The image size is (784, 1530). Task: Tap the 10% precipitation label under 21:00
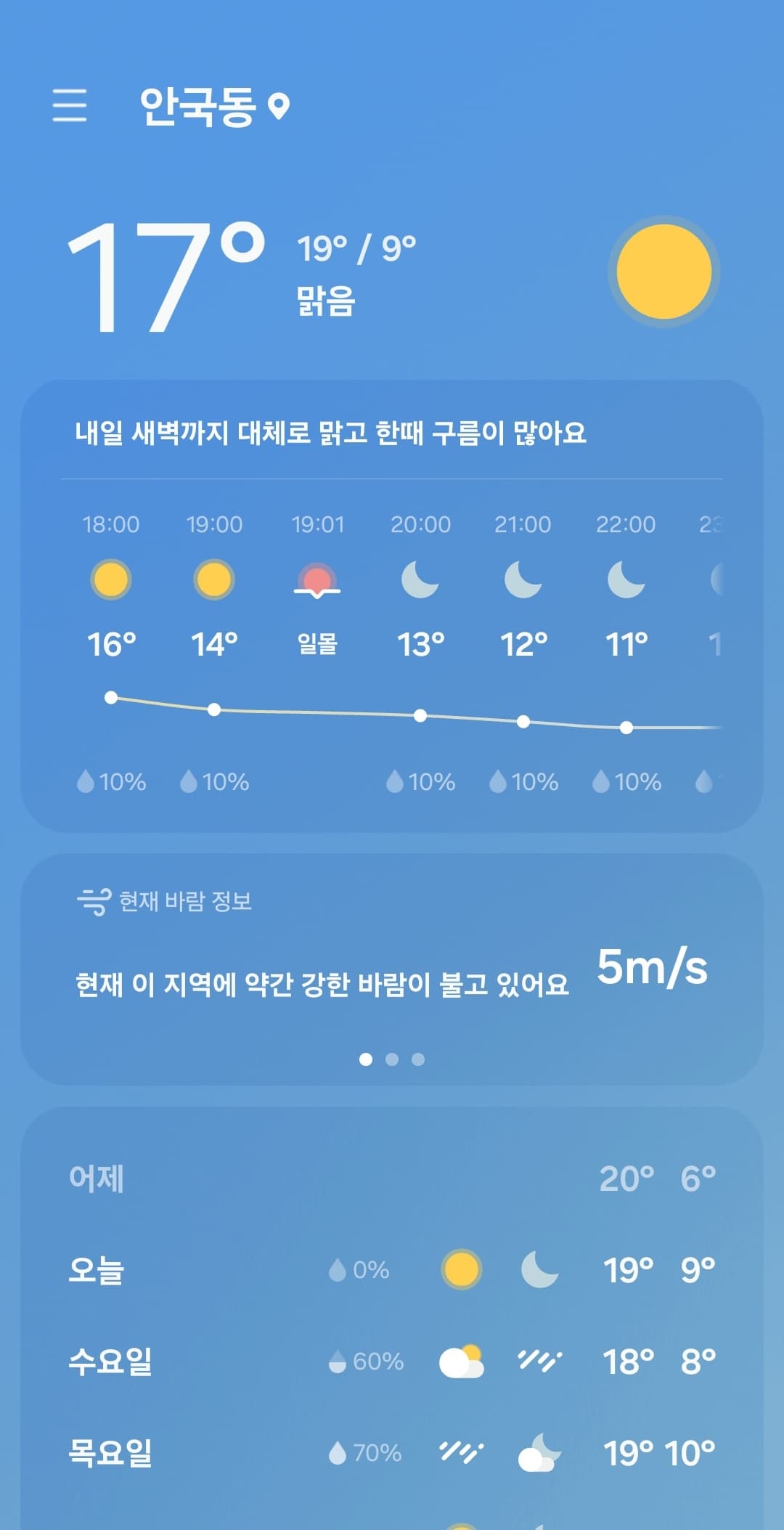pyautogui.click(x=524, y=782)
